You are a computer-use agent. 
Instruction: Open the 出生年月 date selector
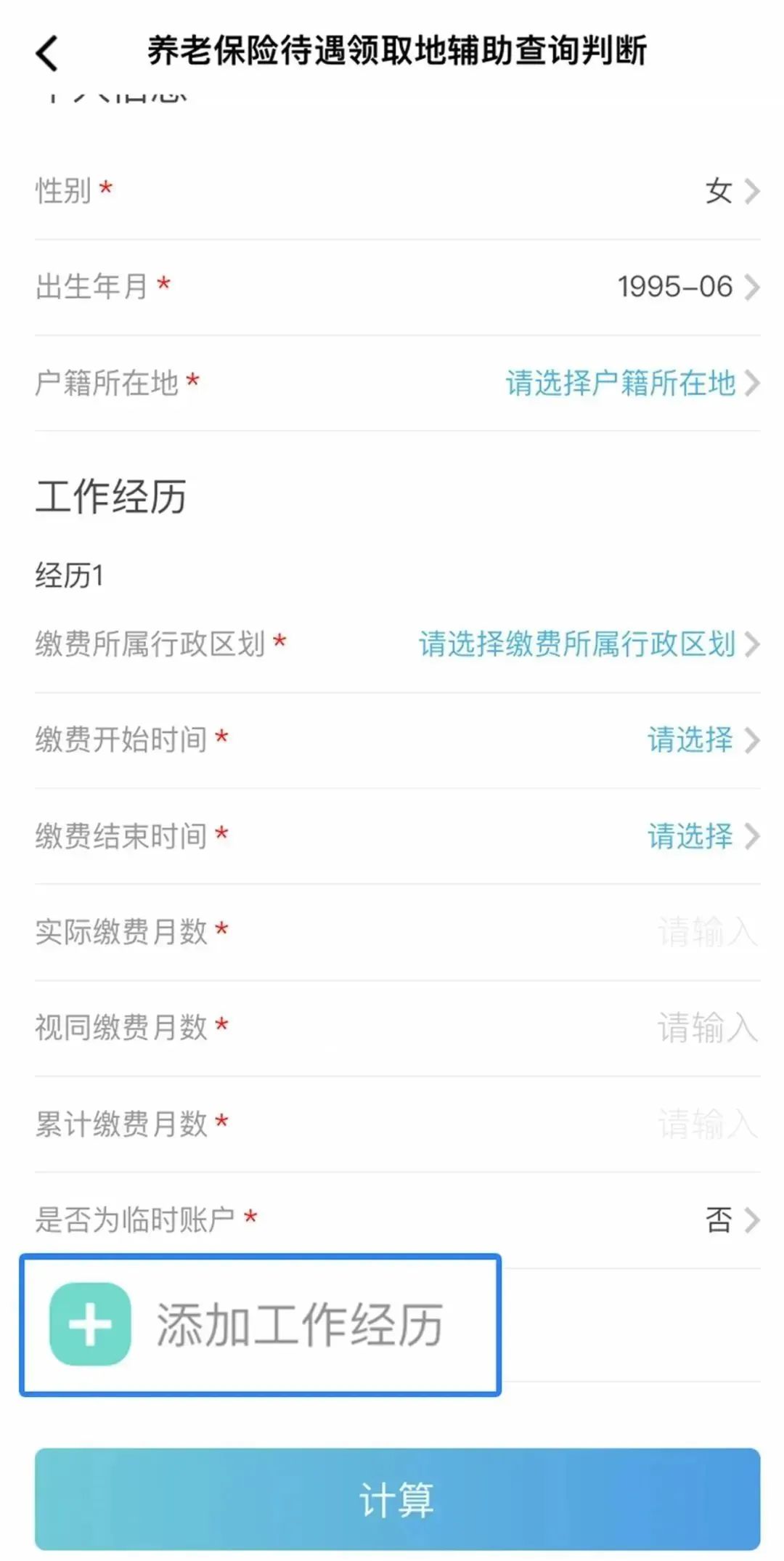click(675, 287)
